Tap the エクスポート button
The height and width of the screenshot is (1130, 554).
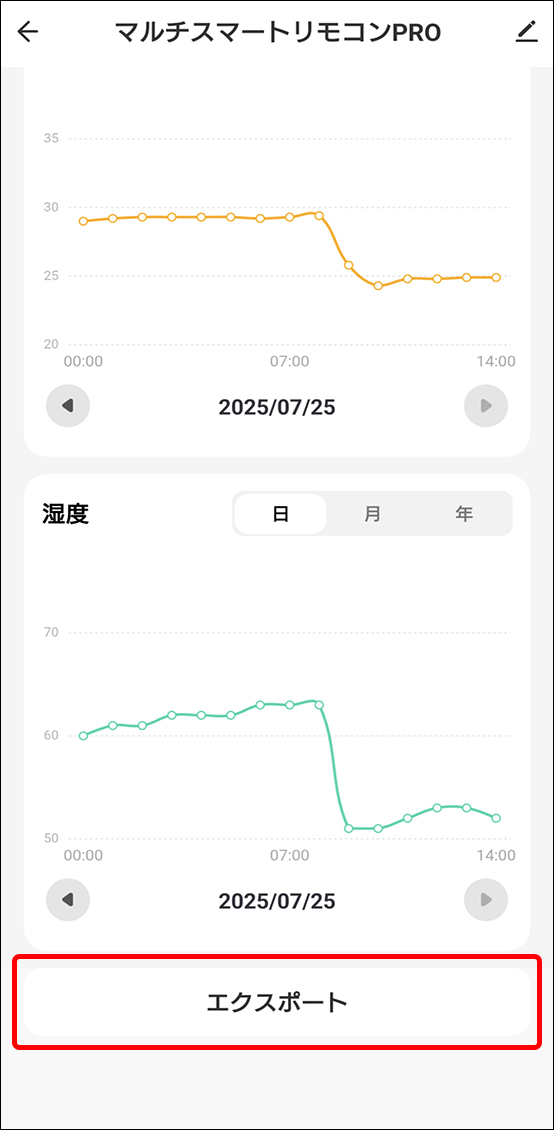pyautogui.click(x=277, y=1002)
